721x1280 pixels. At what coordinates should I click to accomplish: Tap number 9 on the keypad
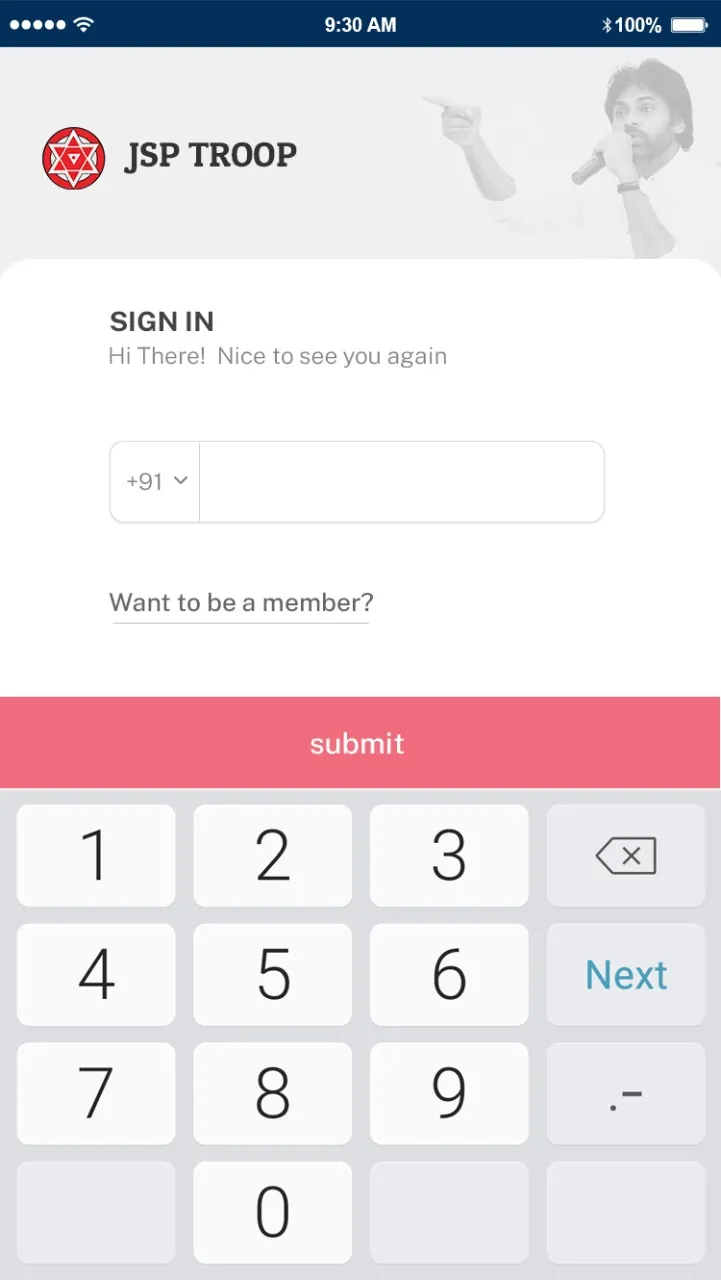tap(449, 1093)
